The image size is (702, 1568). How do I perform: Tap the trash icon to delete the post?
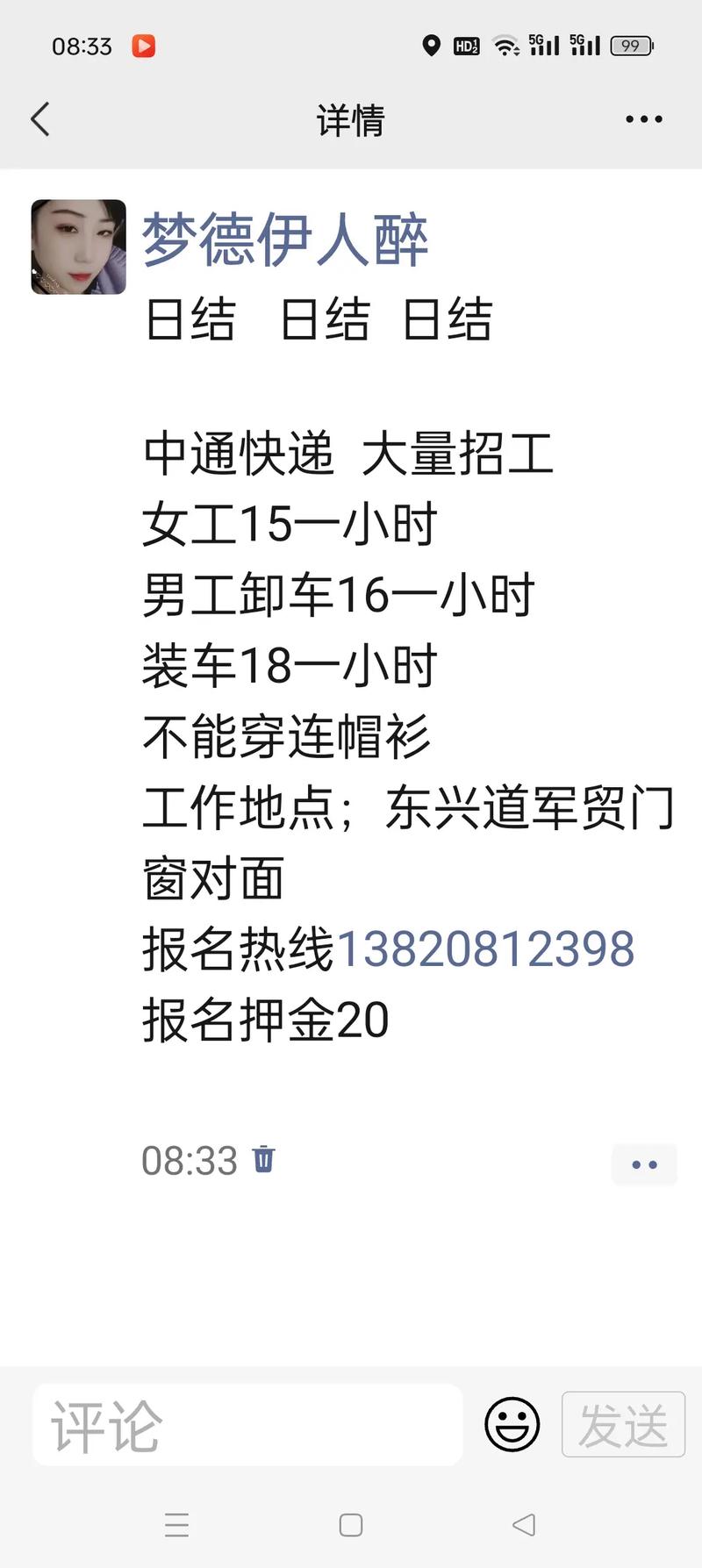click(262, 1160)
